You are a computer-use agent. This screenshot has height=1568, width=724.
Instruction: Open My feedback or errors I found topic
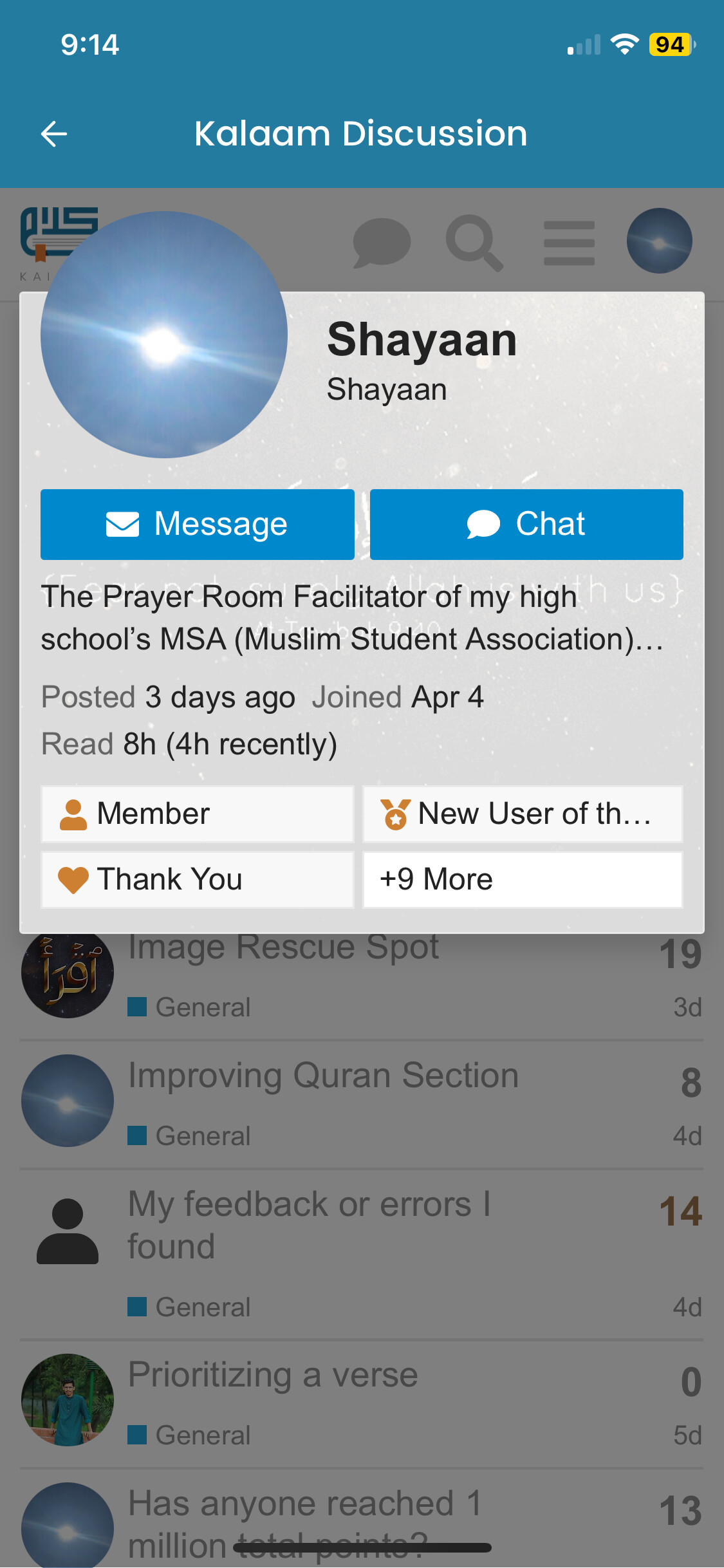(309, 1224)
